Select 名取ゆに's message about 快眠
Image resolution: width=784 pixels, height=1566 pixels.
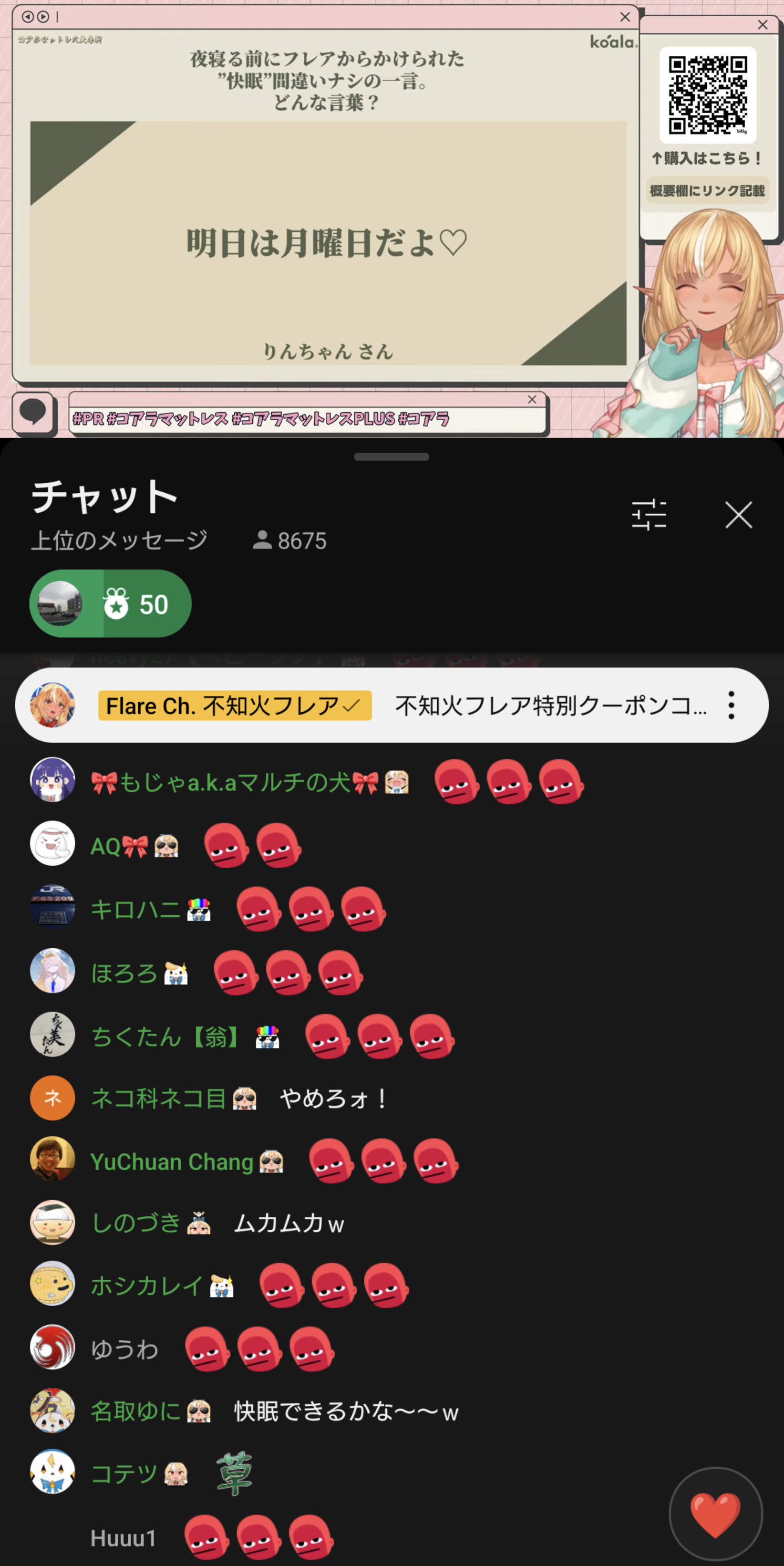click(392, 1411)
